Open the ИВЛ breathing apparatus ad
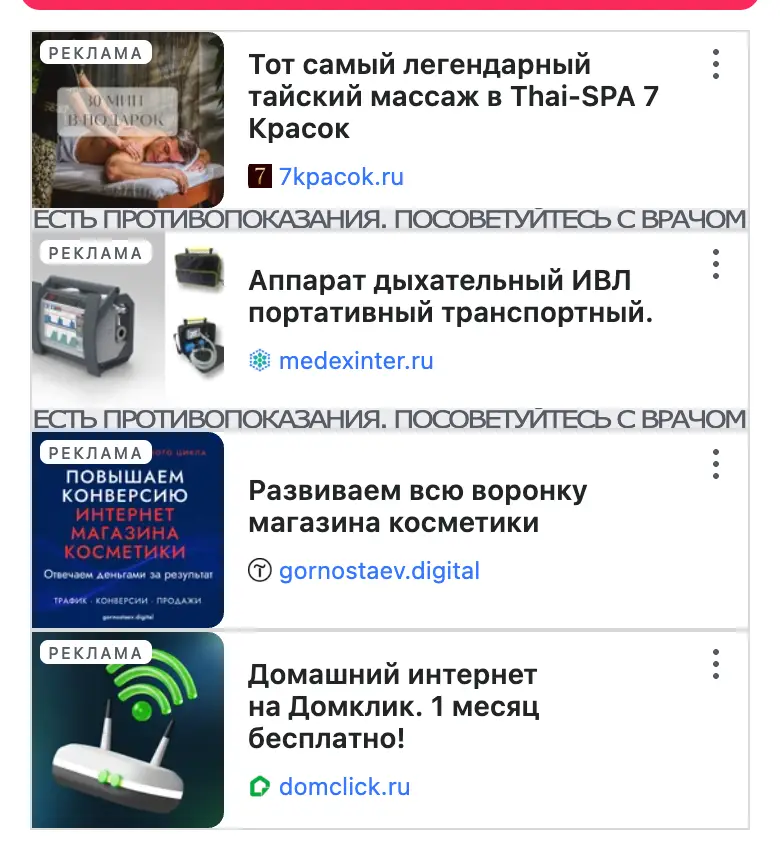Viewport: 780px width, 860px height. (x=450, y=297)
